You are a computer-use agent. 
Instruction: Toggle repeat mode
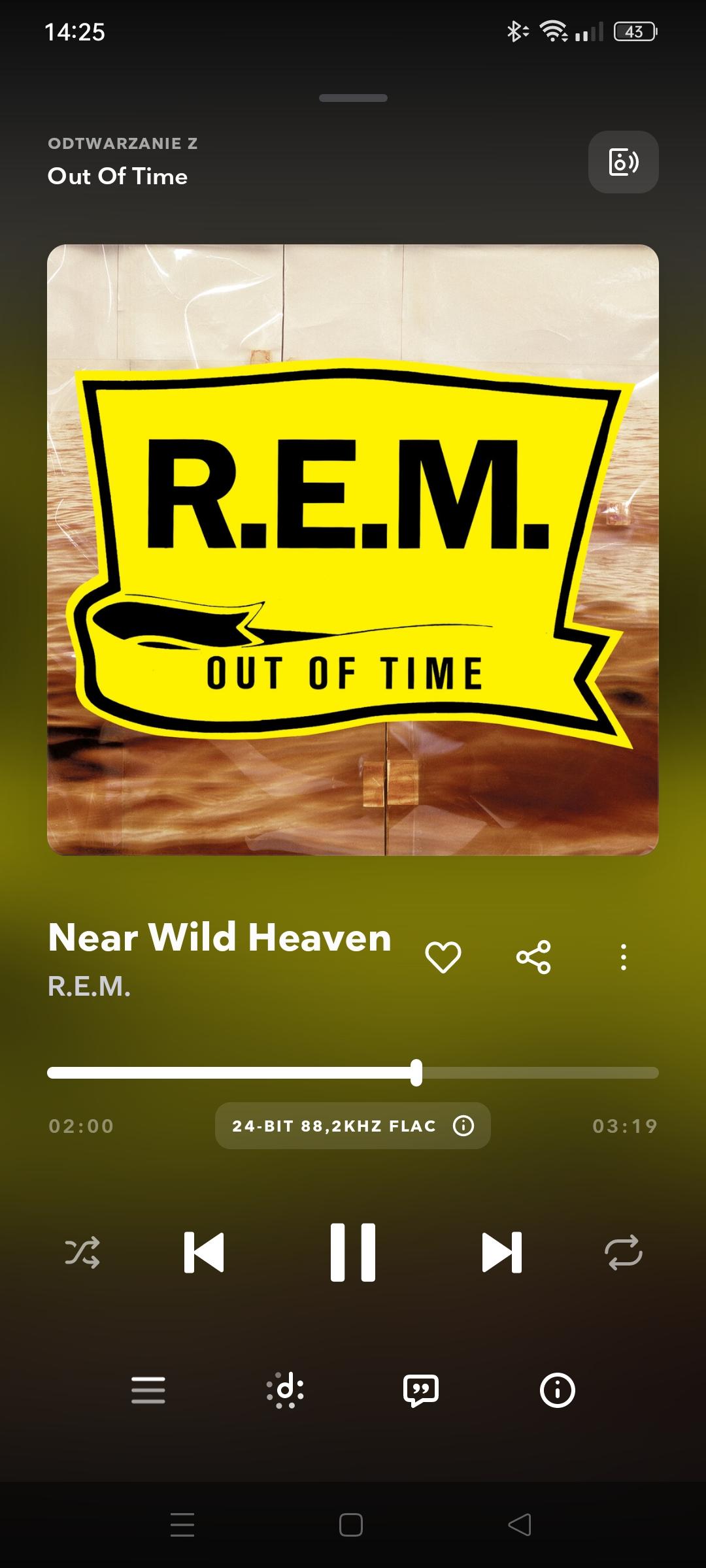point(624,1252)
